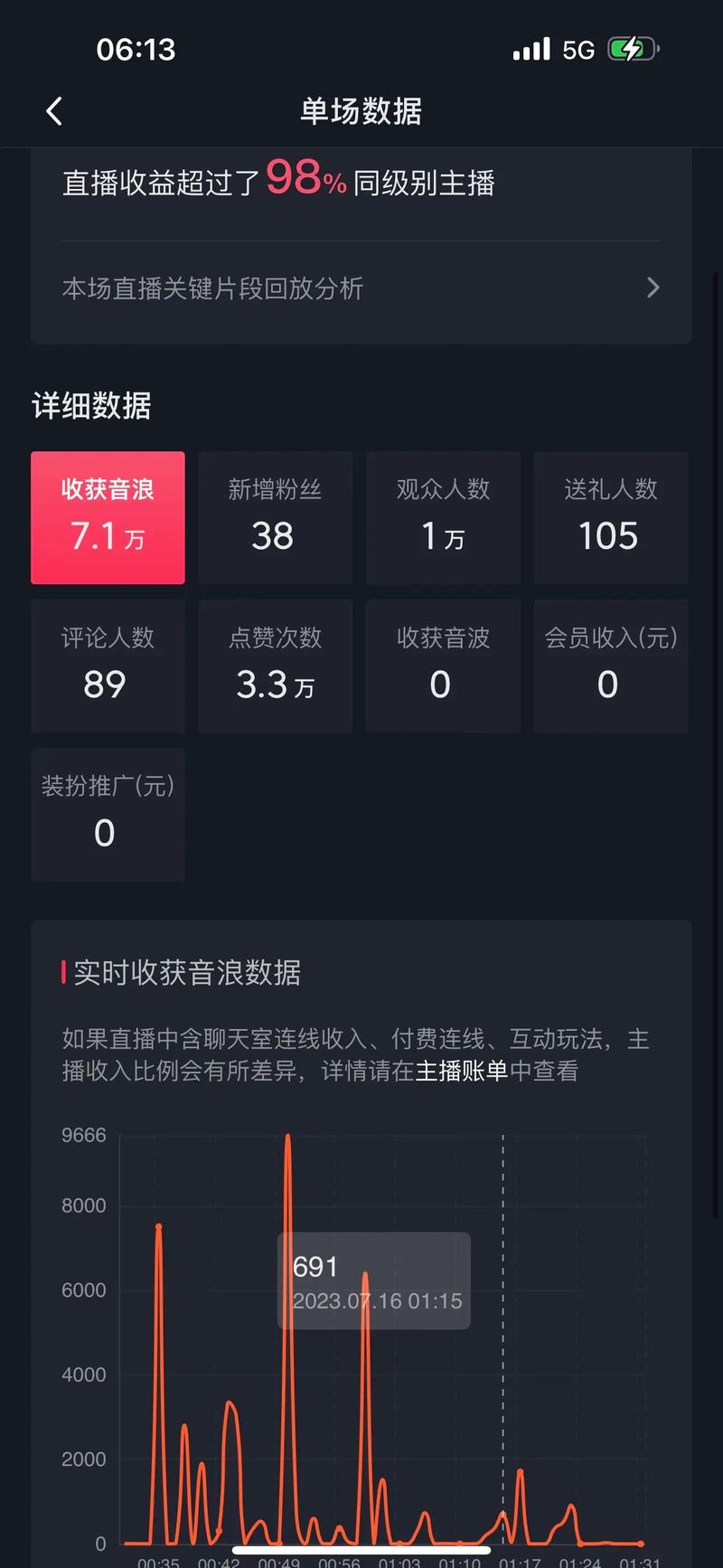723x1568 pixels.
Task: Tap the clock showing 06:13
Action: (x=136, y=49)
